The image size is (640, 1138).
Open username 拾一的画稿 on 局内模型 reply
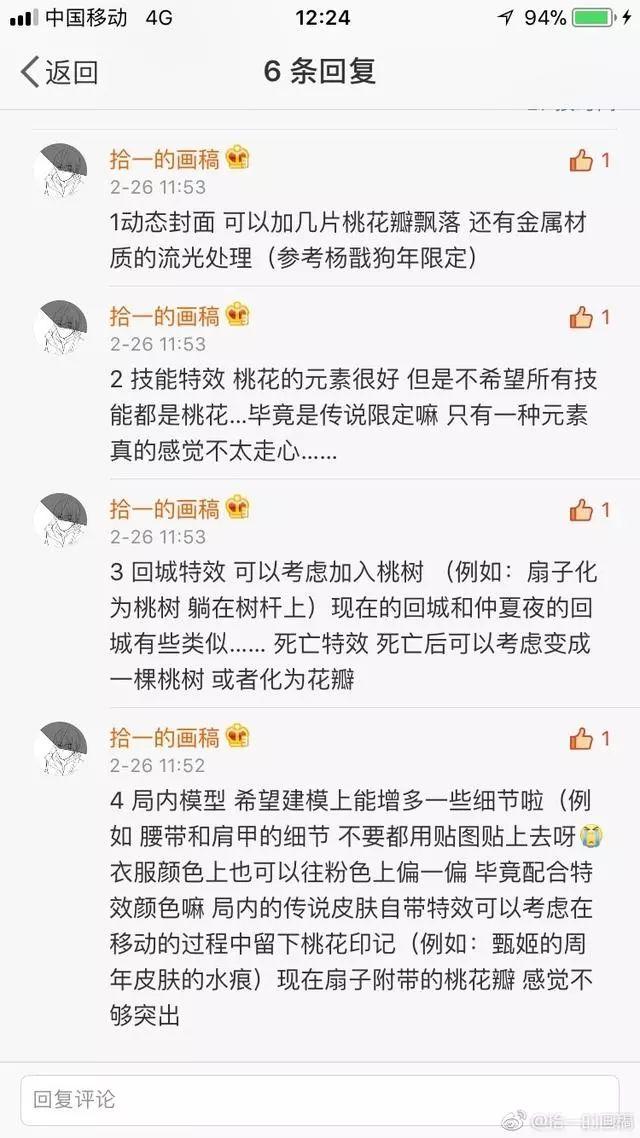pos(165,738)
